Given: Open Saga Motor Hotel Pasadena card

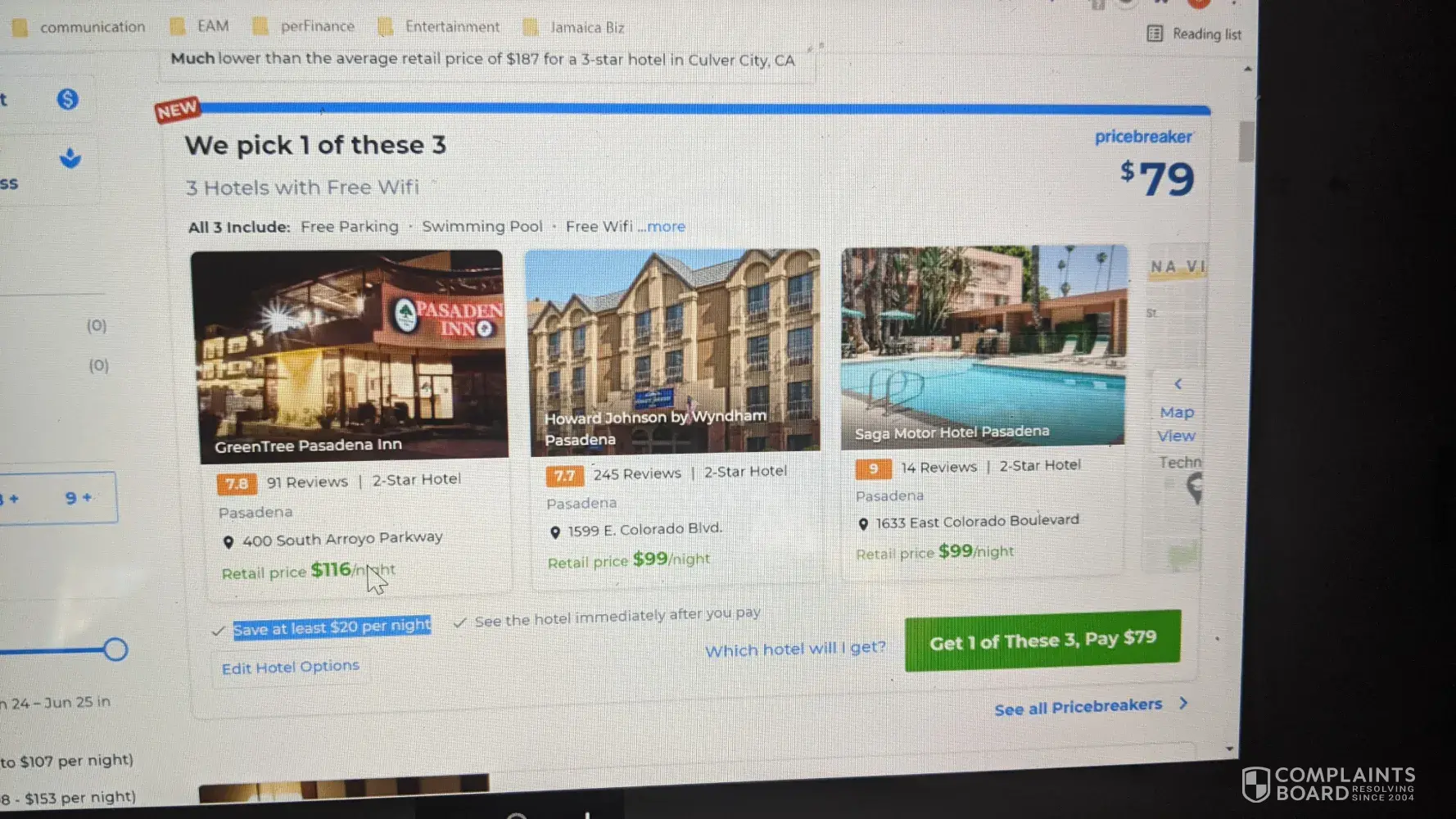Looking at the screenshot, I should pyautogui.click(x=983, y=346).
